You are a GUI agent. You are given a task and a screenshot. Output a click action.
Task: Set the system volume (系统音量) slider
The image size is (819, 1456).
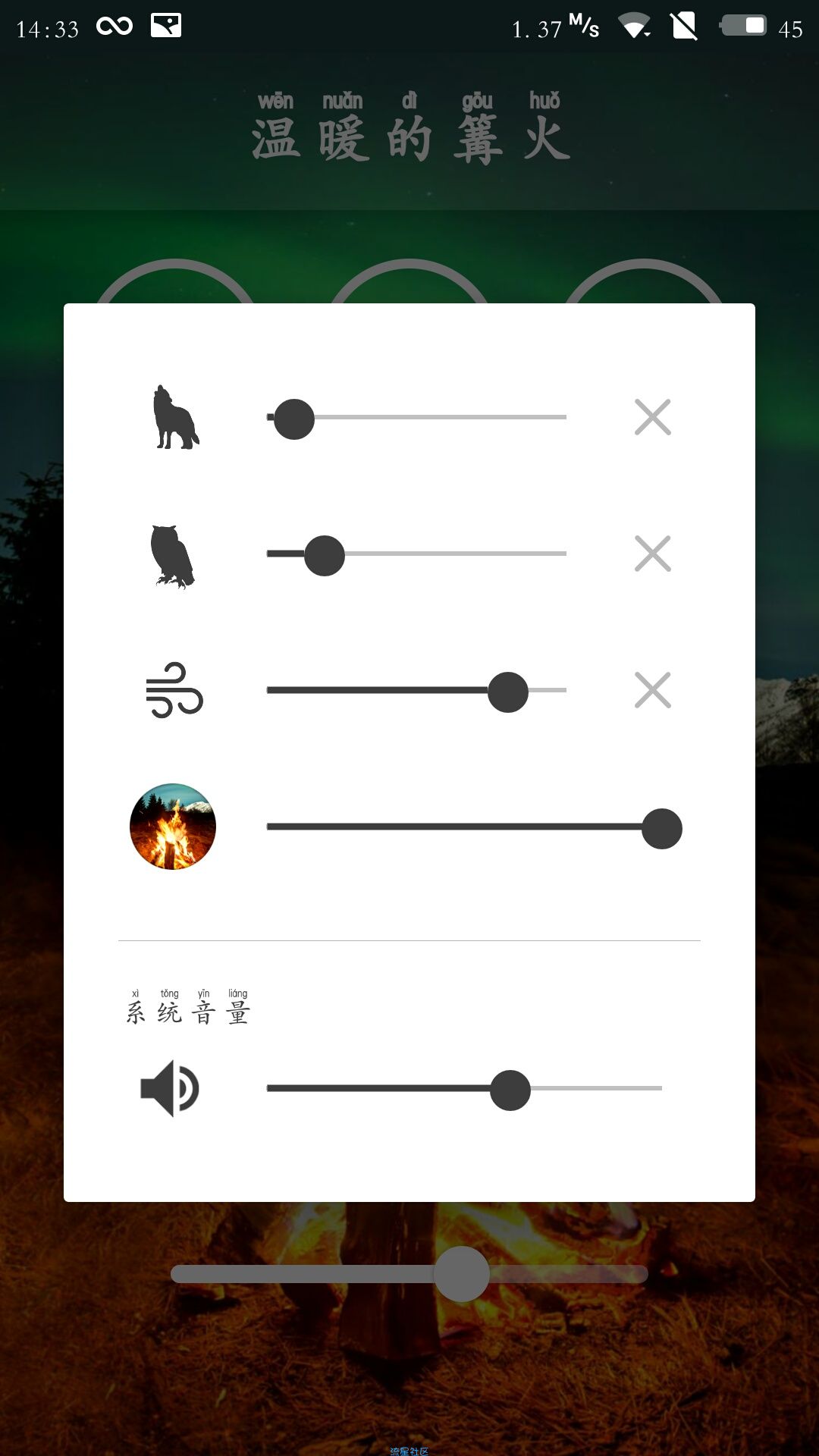point(510,1090)
